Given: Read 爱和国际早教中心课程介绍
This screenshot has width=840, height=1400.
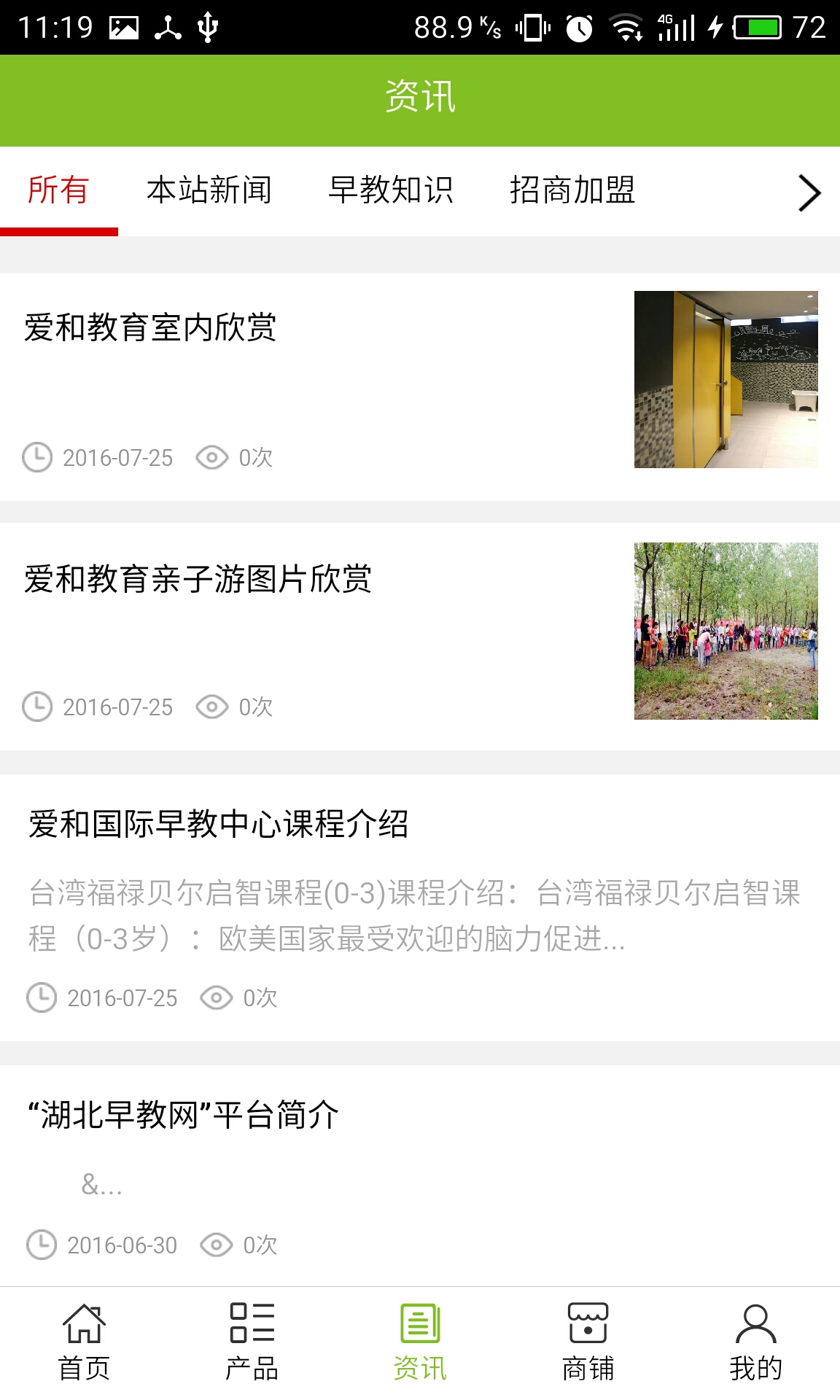Looking at the screenshot, I should click(x=219, y=825).
